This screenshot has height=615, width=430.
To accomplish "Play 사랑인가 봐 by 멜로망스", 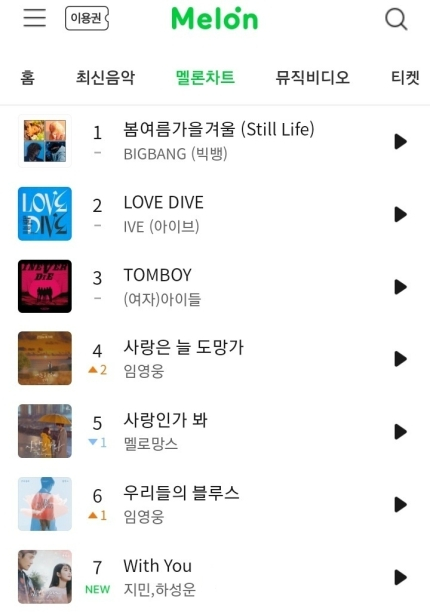I will point(400,431).
